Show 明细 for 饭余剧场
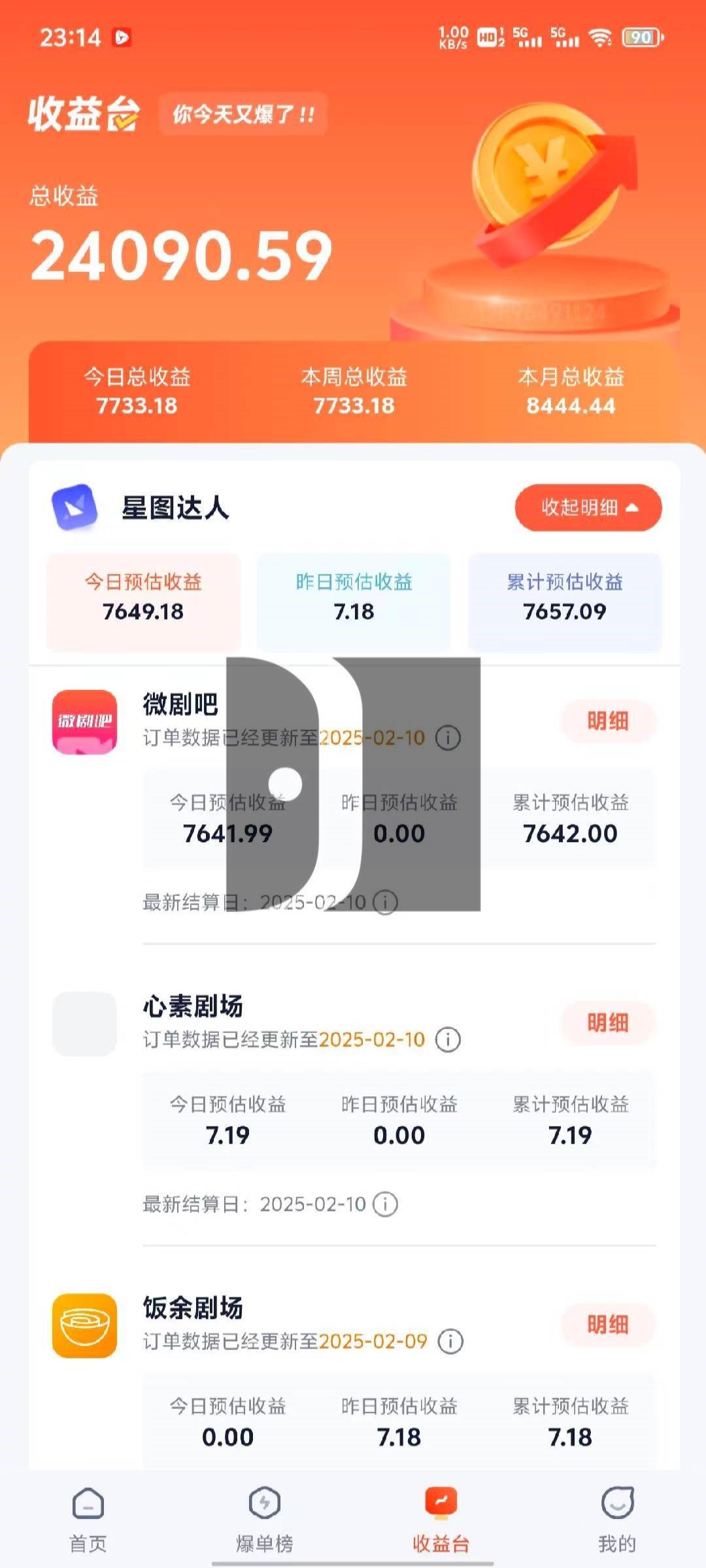Image resolution: width=706 pixels, height=1568 pixels. tap(607, 1324)
